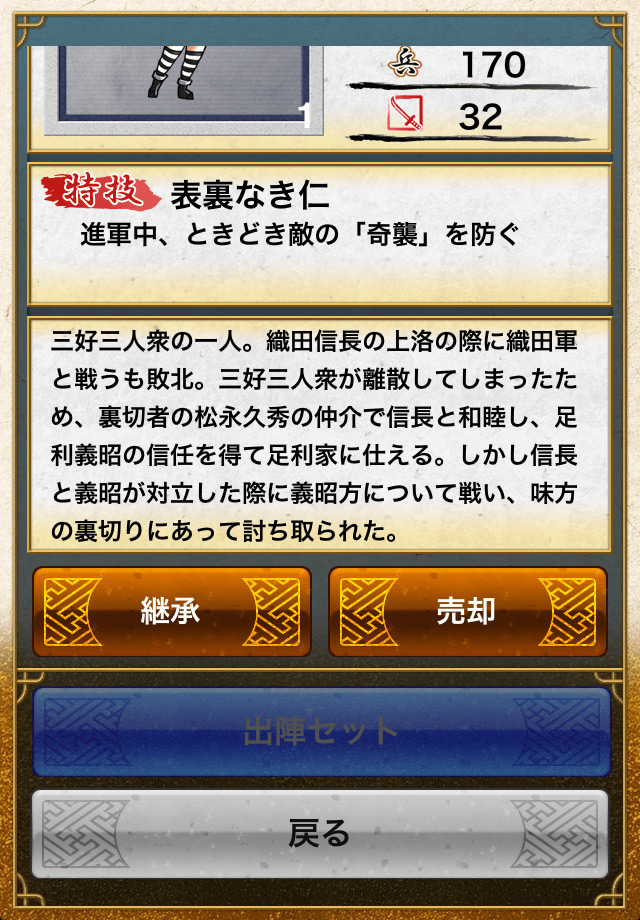This screenshot has width=640, height=920.
Task: Sell this card with 売却
Action: 467,612
